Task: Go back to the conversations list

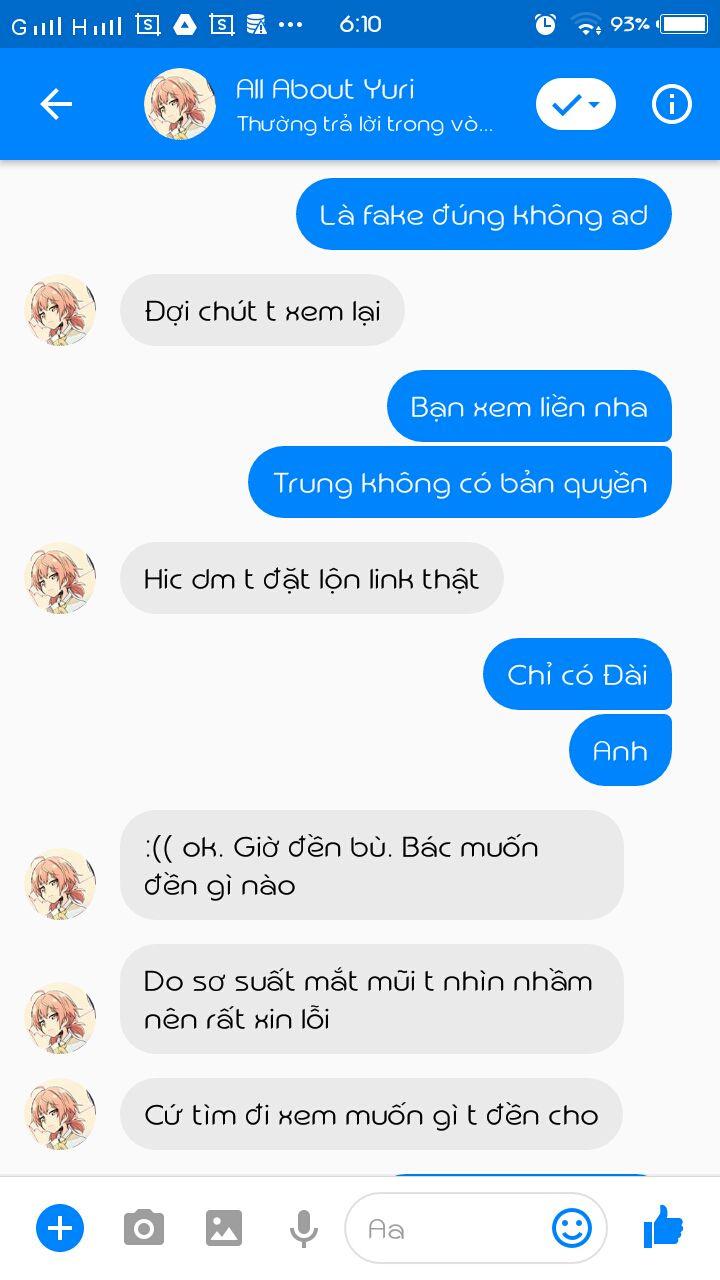Action: 56,104
